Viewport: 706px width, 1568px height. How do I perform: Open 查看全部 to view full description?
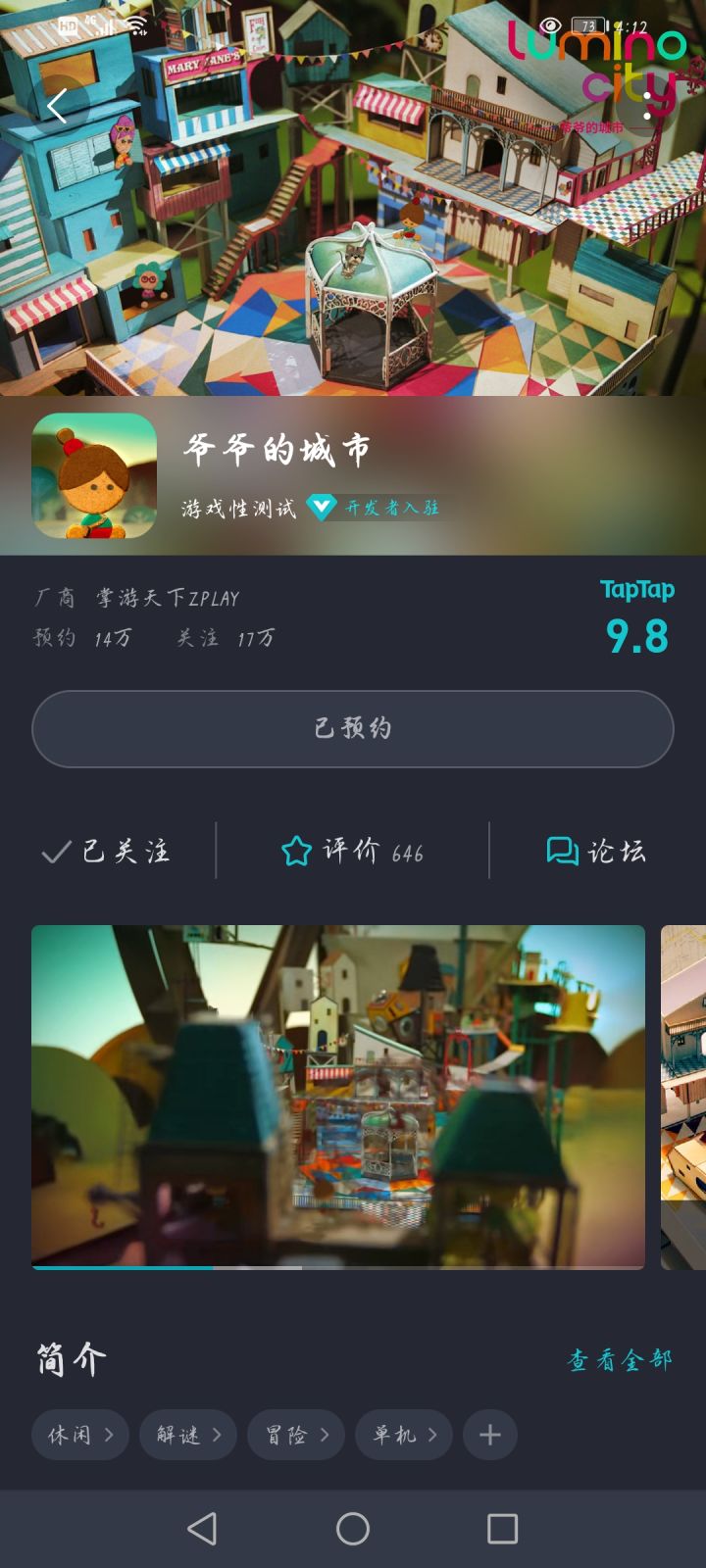pos(619,1360)
